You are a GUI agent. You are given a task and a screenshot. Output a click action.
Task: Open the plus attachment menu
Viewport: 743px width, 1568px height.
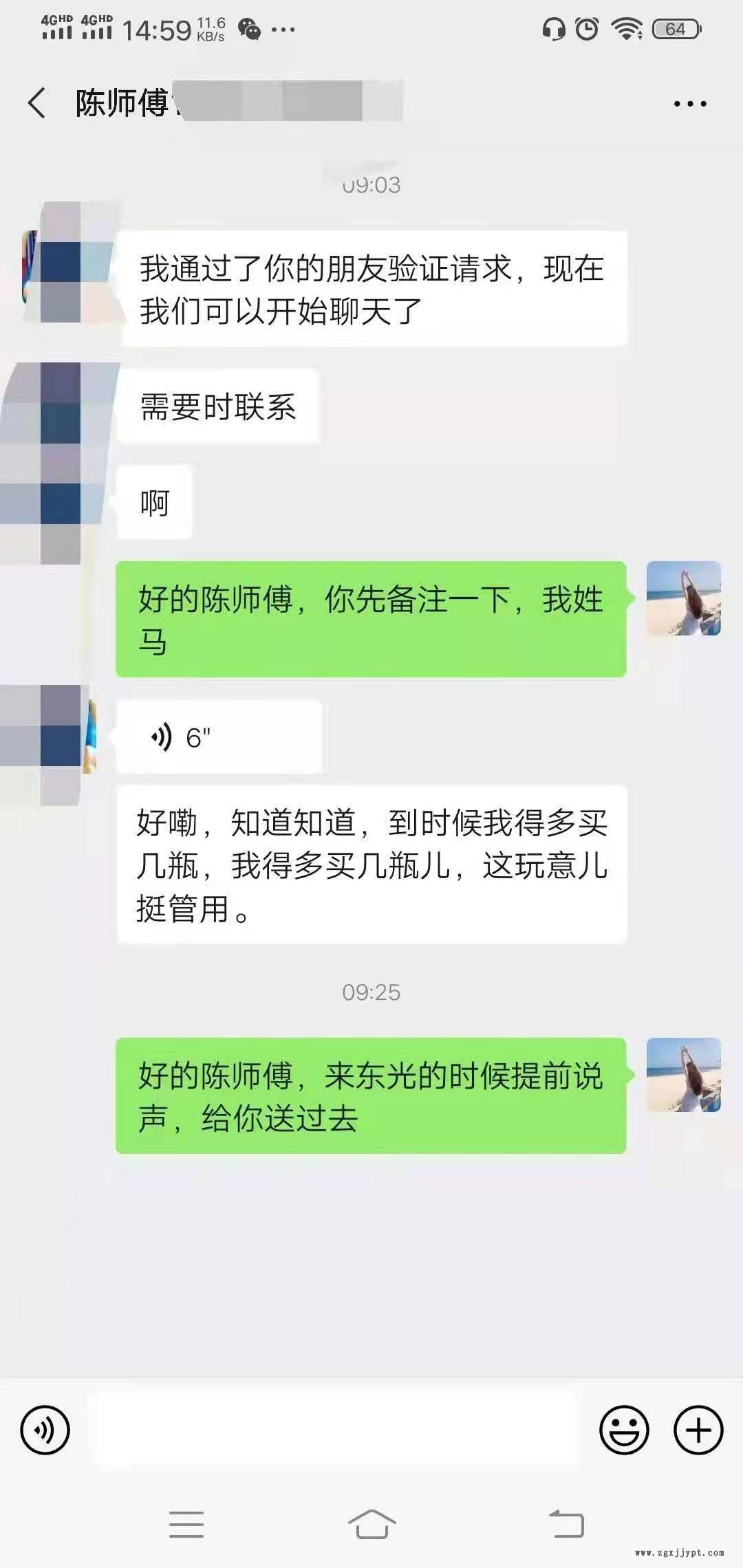[698, 1430]
